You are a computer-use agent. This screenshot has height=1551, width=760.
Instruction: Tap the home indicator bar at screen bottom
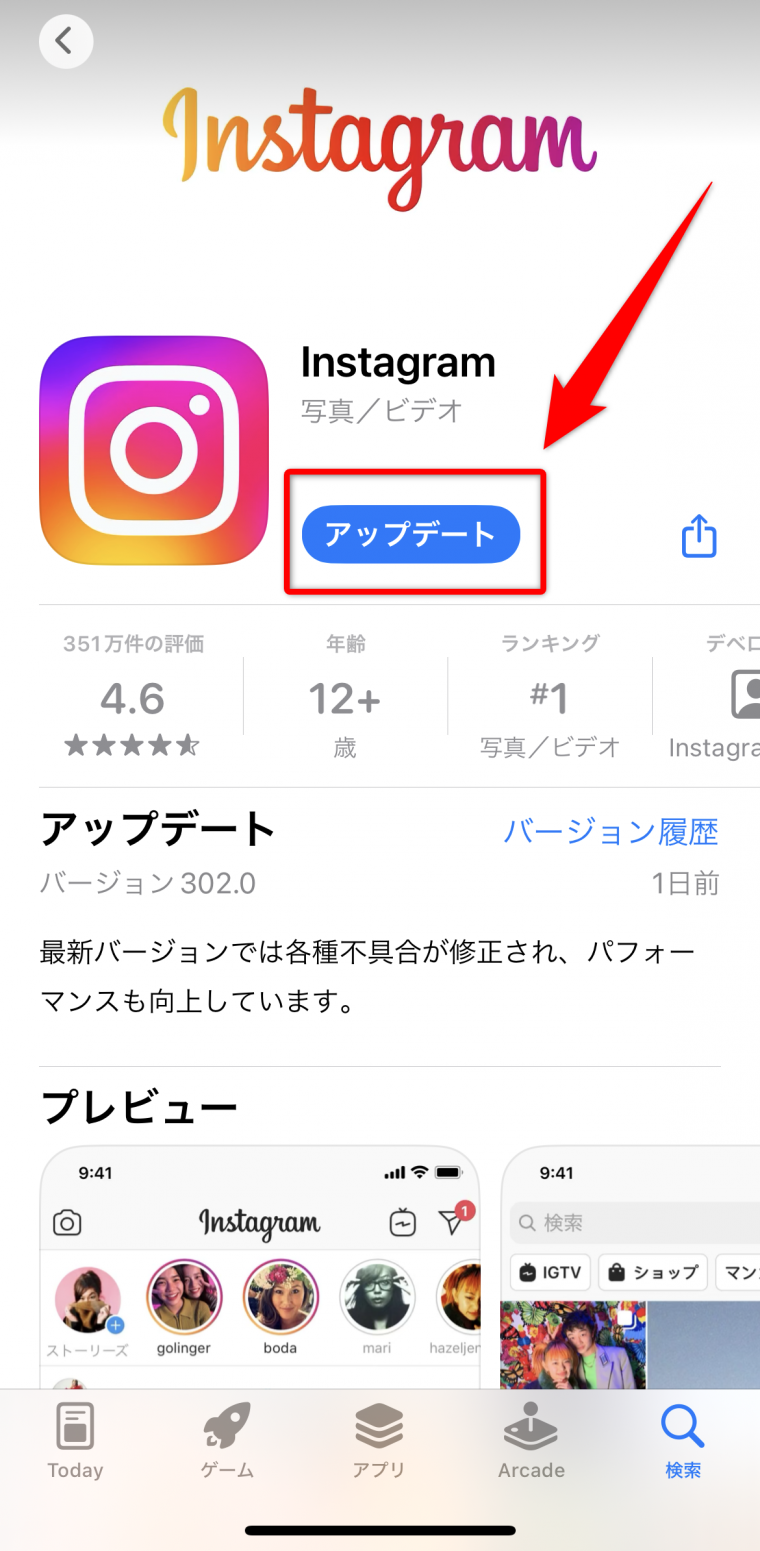tap(380, 1530)
